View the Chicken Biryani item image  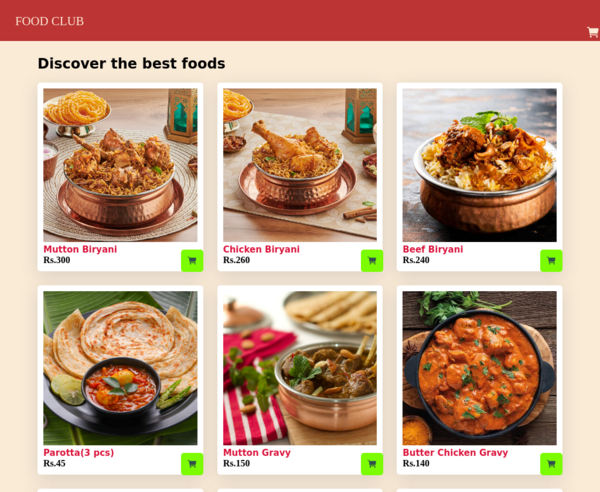coord(300,165)
